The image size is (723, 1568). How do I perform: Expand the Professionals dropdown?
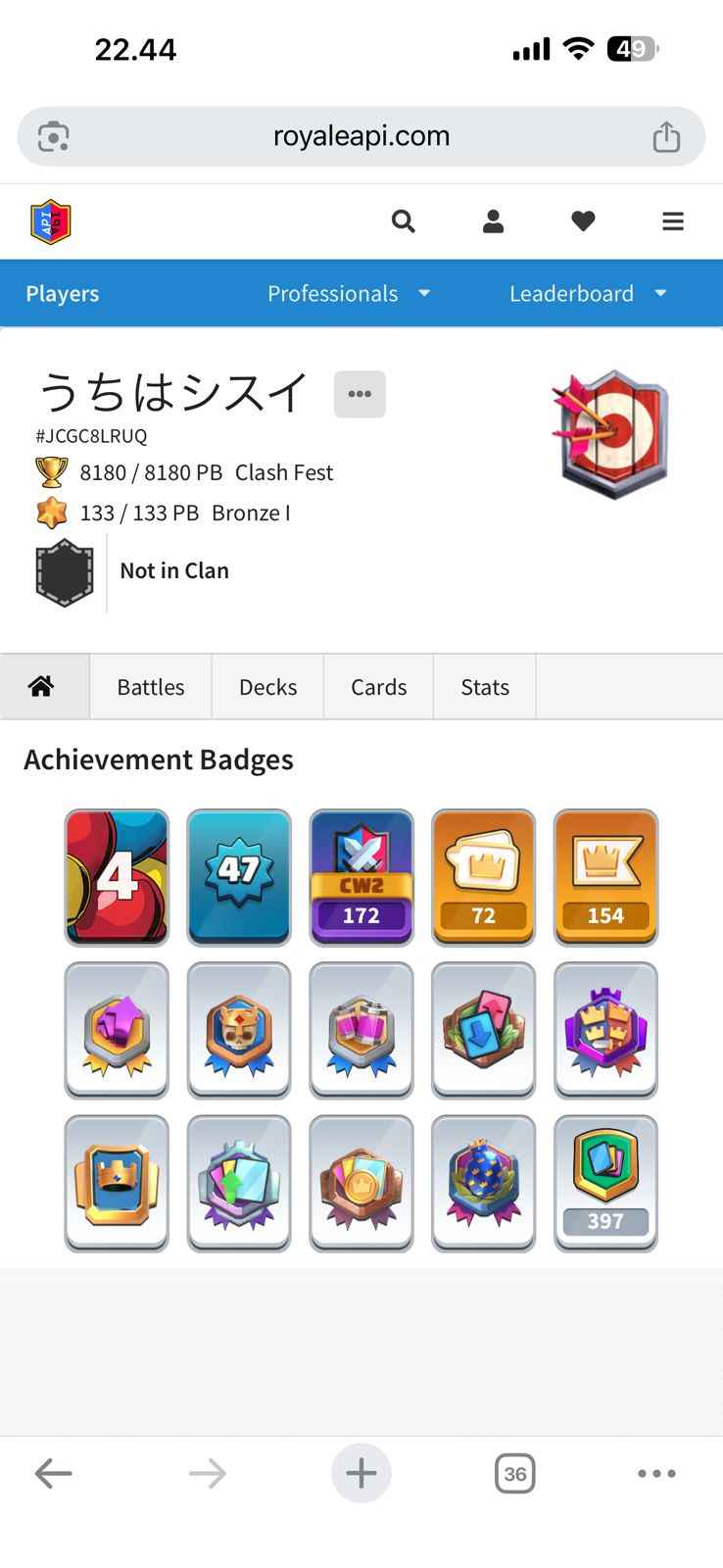pyautogui.click(x=349, y=293)
